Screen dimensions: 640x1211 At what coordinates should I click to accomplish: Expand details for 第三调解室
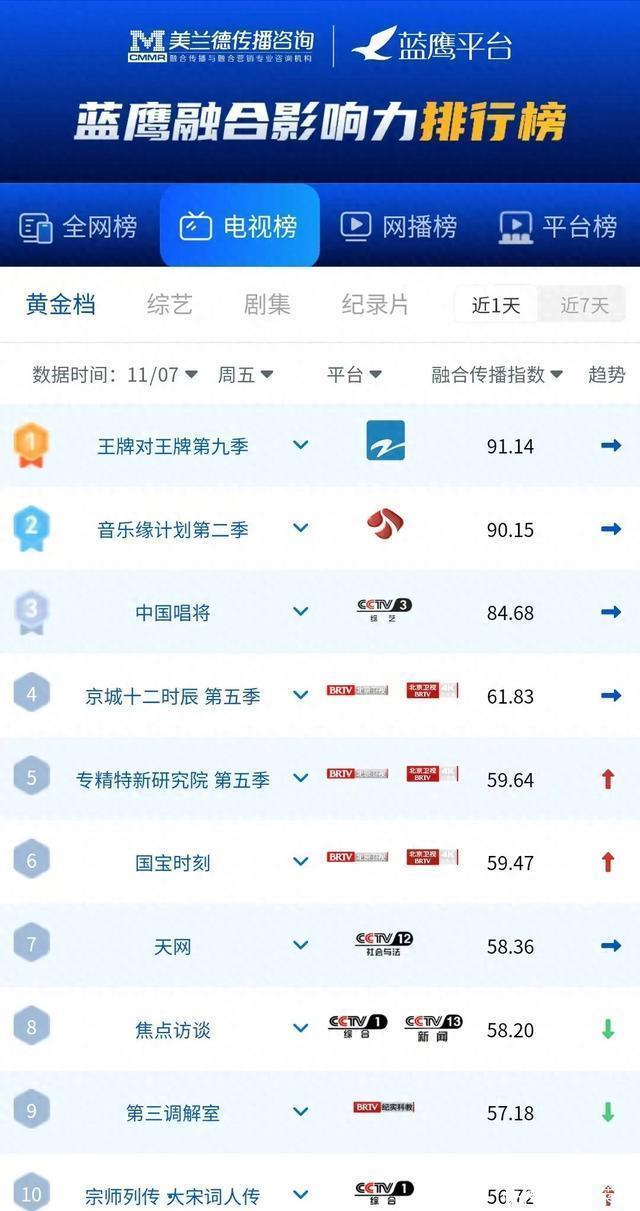pyautogui.click(x=300, y=1112)
